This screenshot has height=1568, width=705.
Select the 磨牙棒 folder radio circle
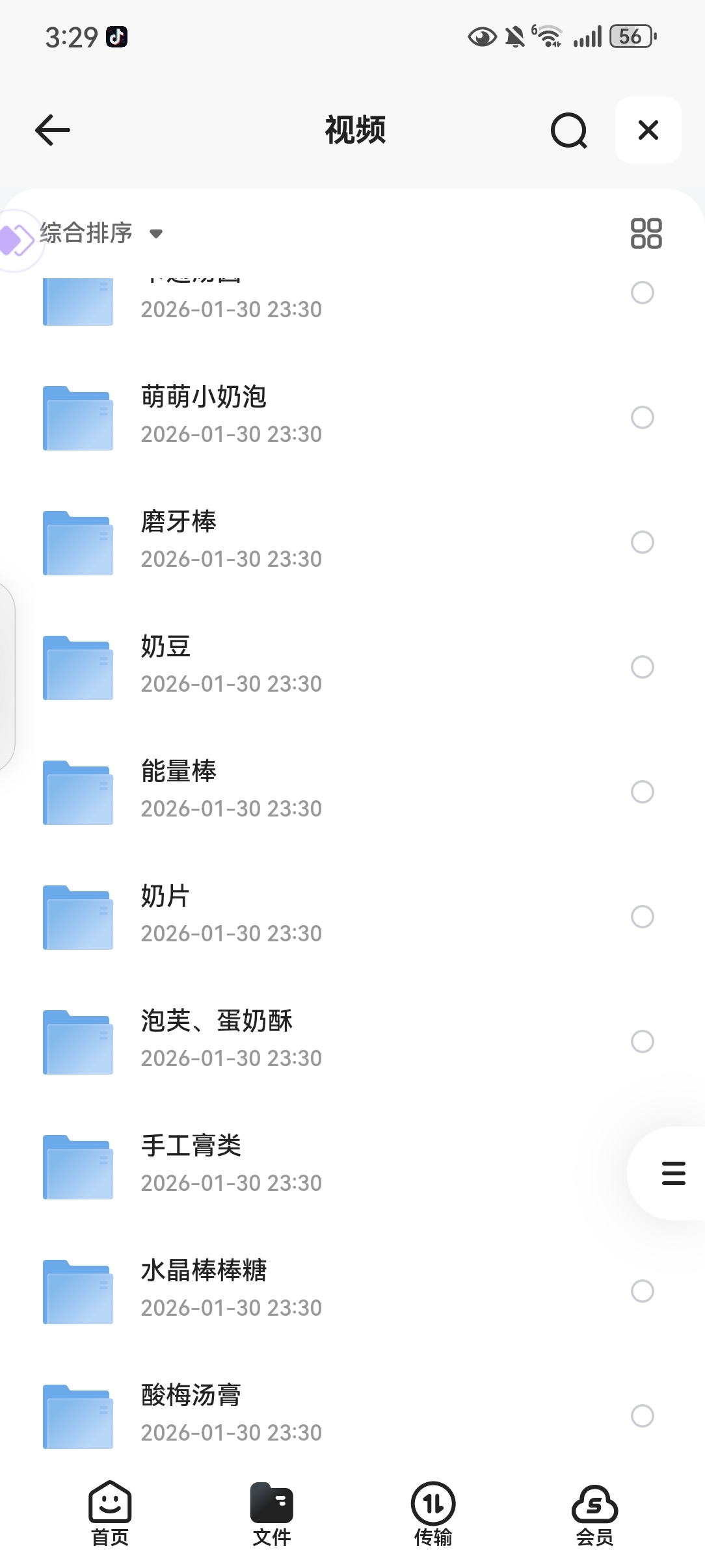click(642, 542)
